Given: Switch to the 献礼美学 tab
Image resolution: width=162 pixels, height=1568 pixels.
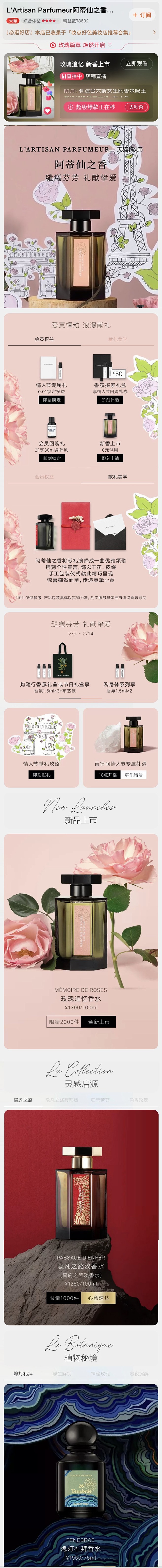Looking at the screenshot, I should tap(117, 339).
